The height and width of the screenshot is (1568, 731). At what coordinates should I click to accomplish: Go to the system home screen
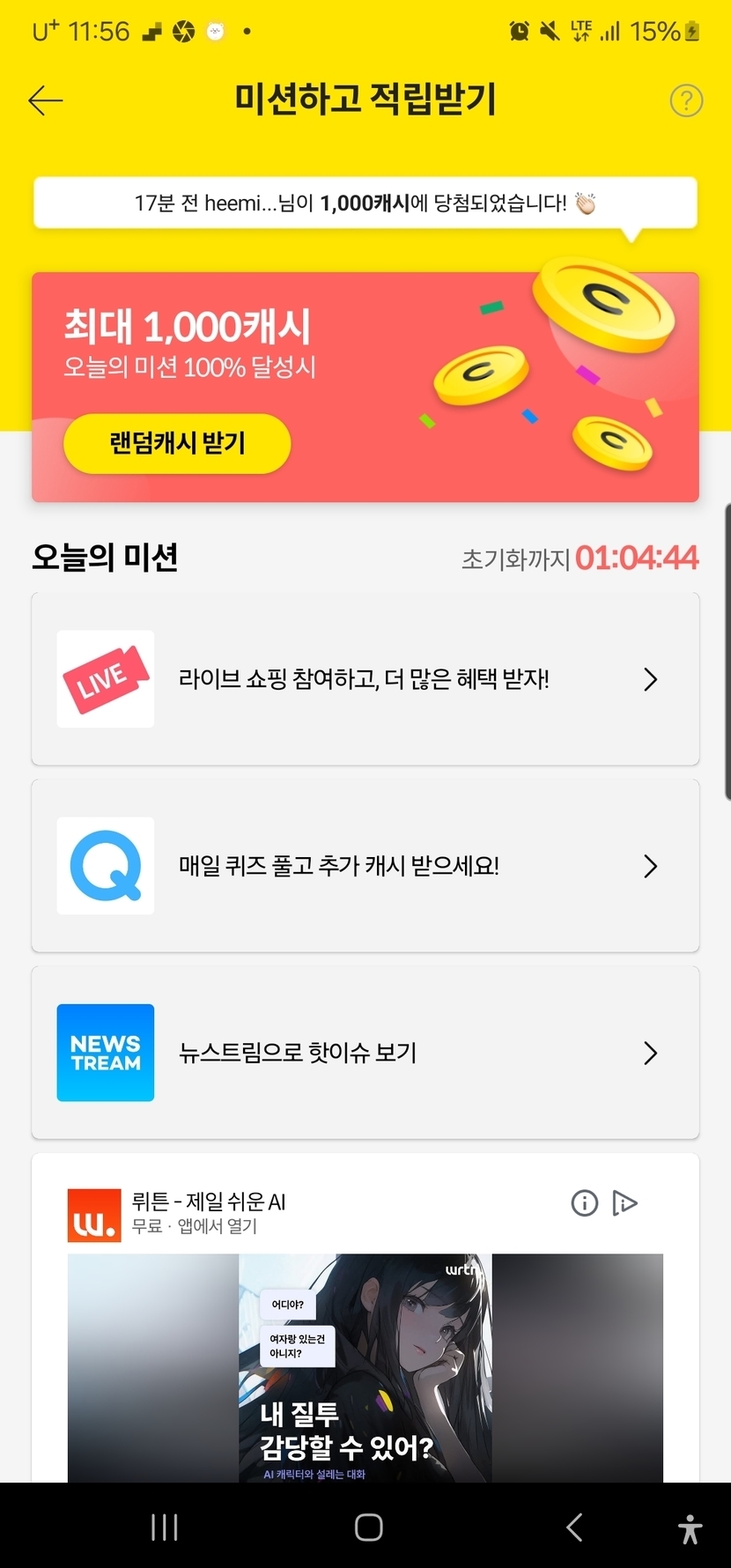[x=368, y=1527]
